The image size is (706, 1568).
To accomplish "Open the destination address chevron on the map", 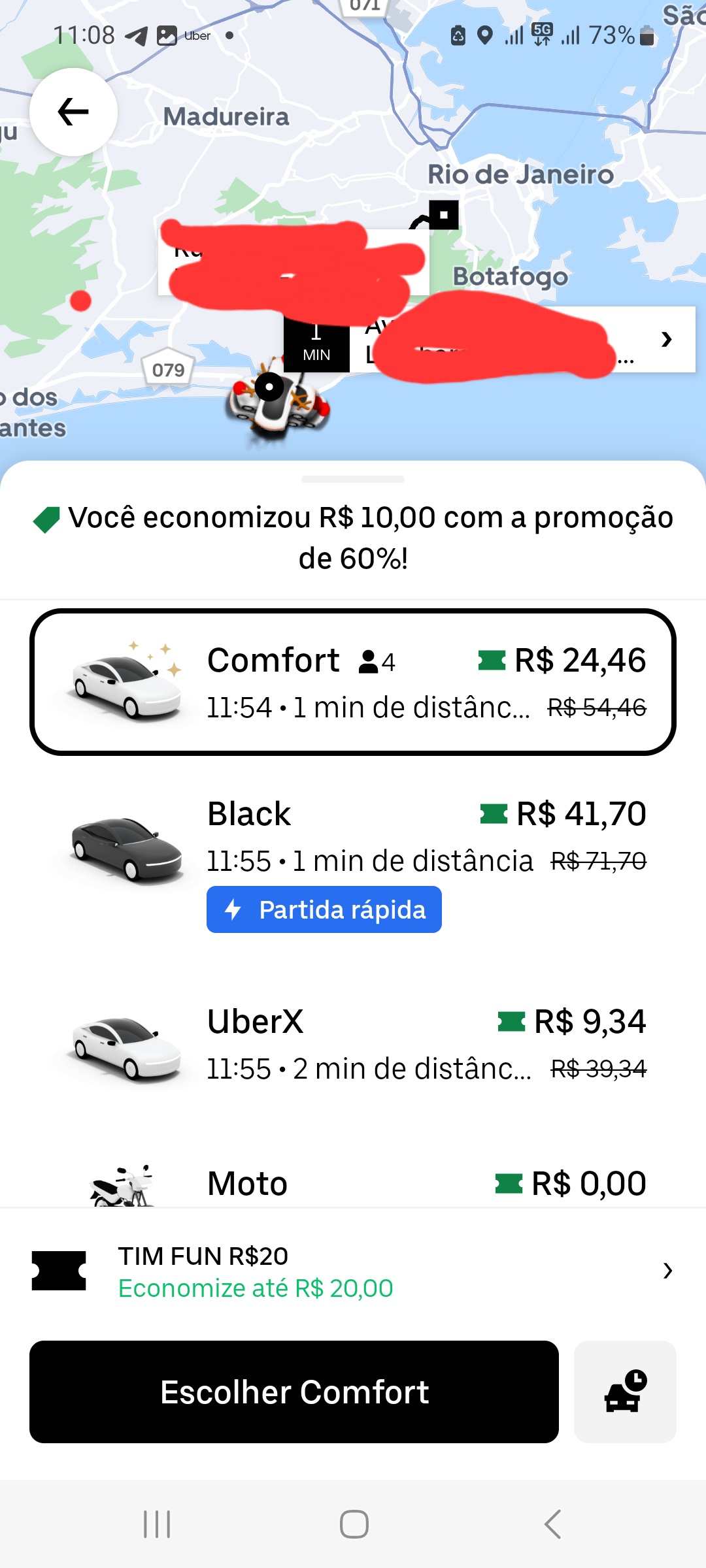I will 666,339.
